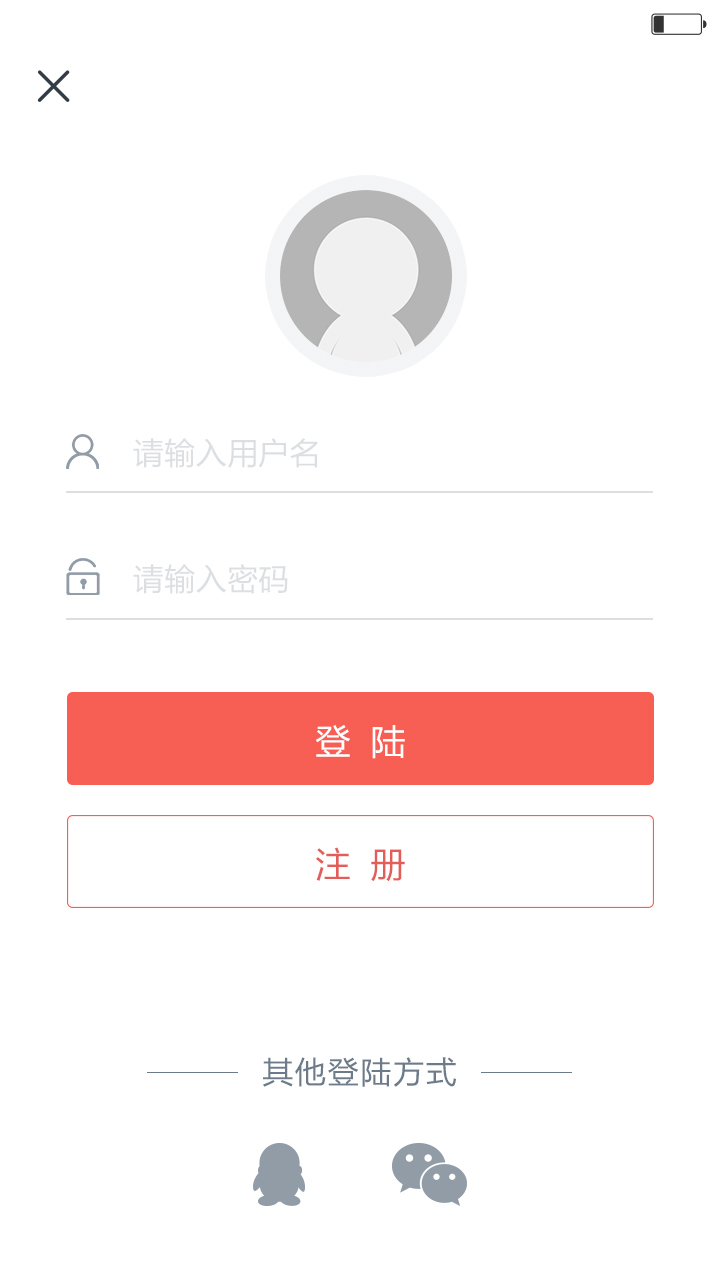Log in with WeChat icon

pyautogui.click(x=429, y=1175)
